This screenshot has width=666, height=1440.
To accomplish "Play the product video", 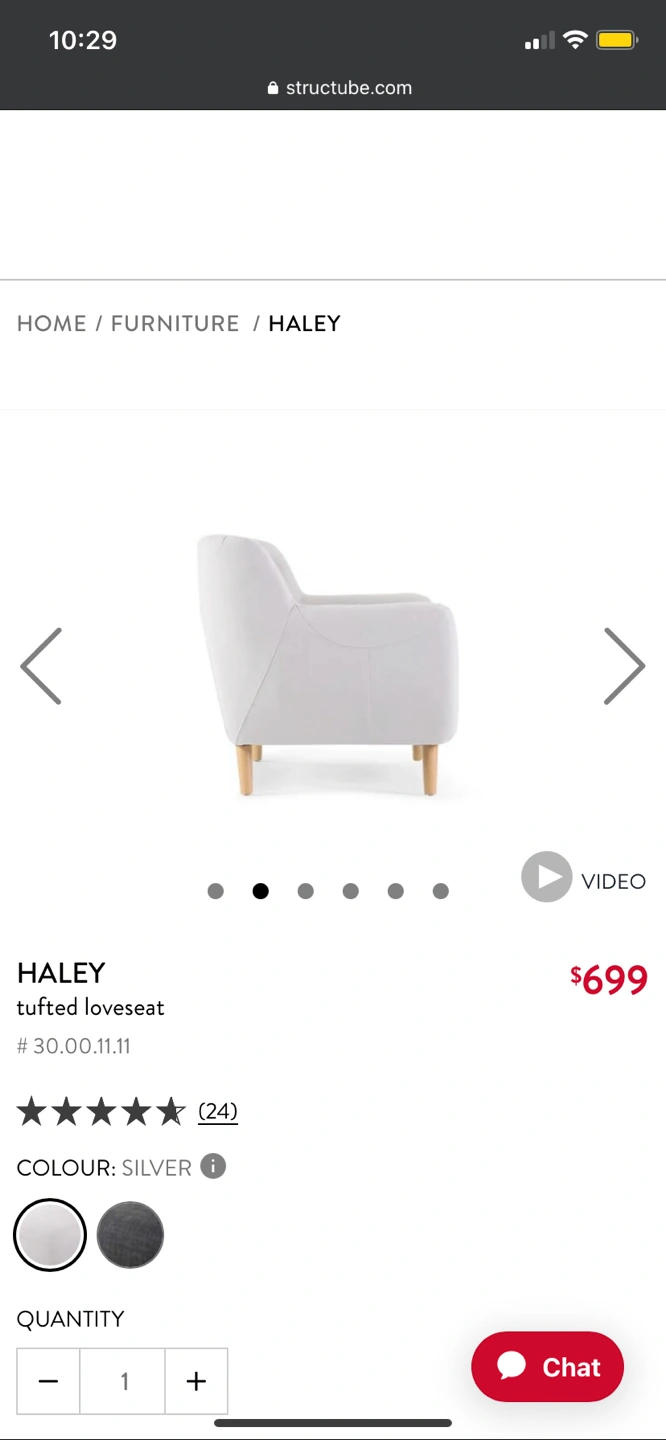I will coord(546,878).
